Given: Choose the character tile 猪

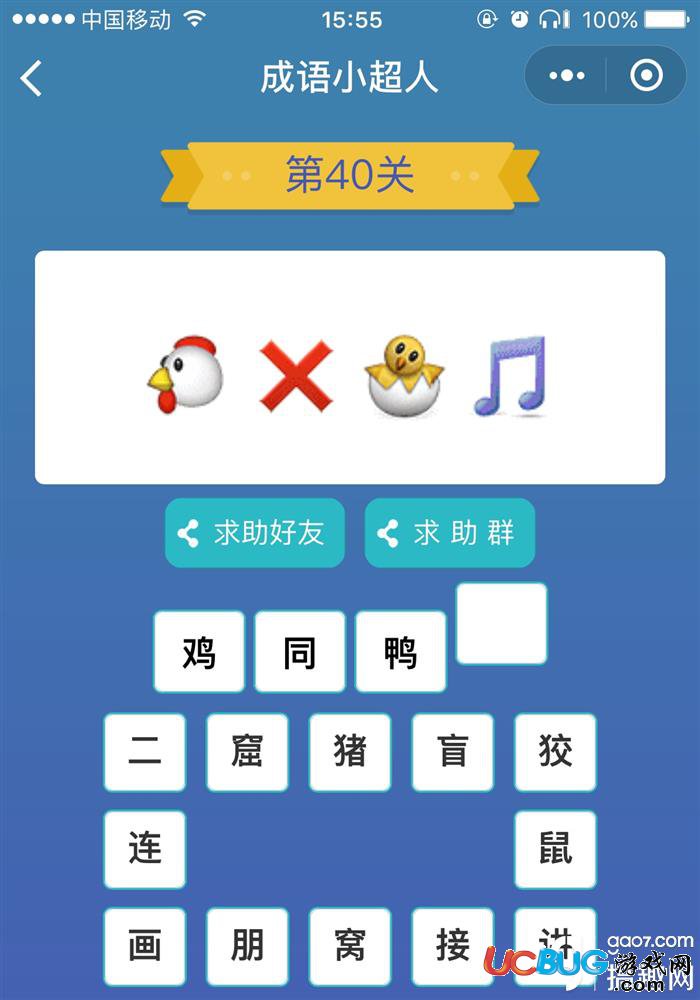Looking at the screenshot, I should click(350, 752).
